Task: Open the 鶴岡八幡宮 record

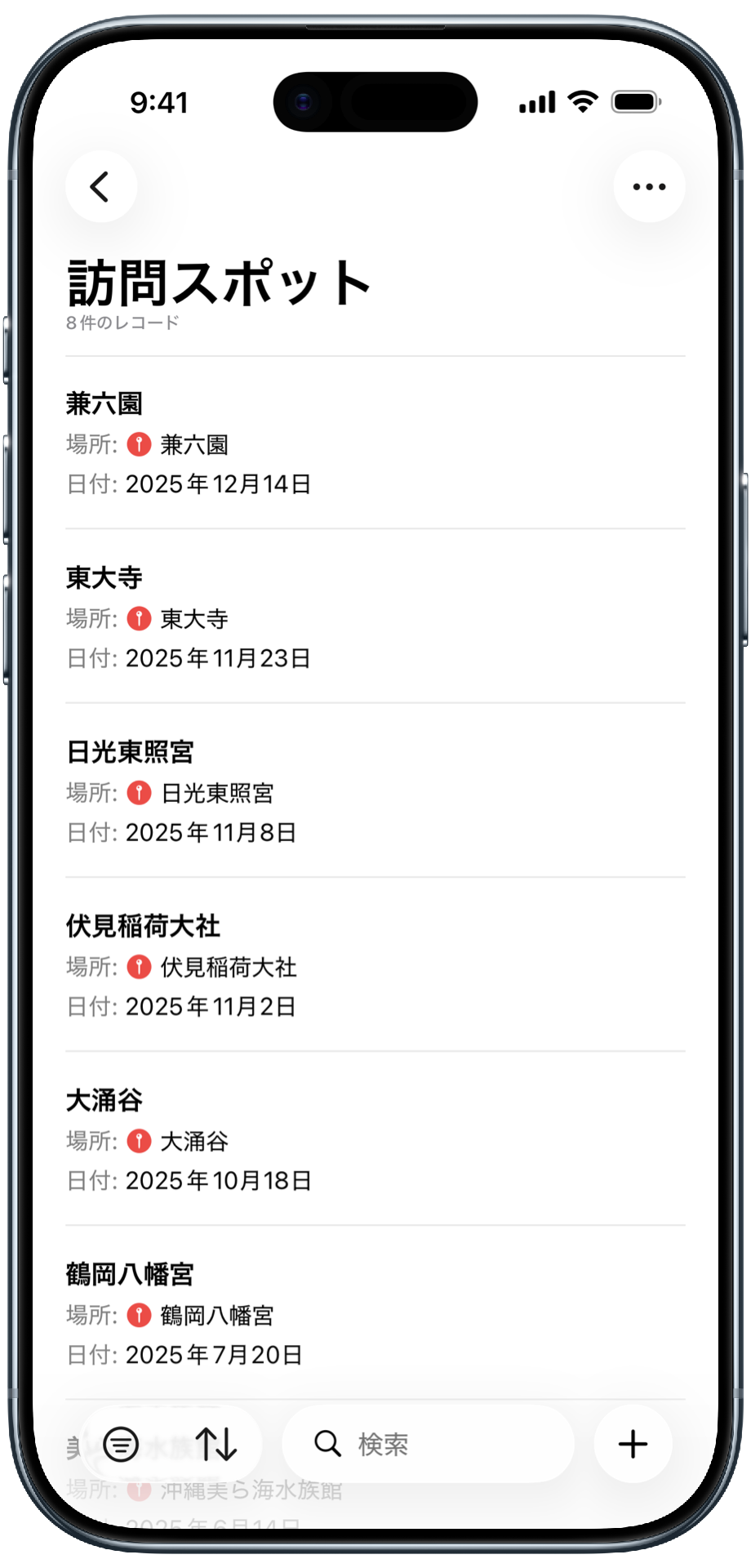Action: click(x=375, y=1312)
